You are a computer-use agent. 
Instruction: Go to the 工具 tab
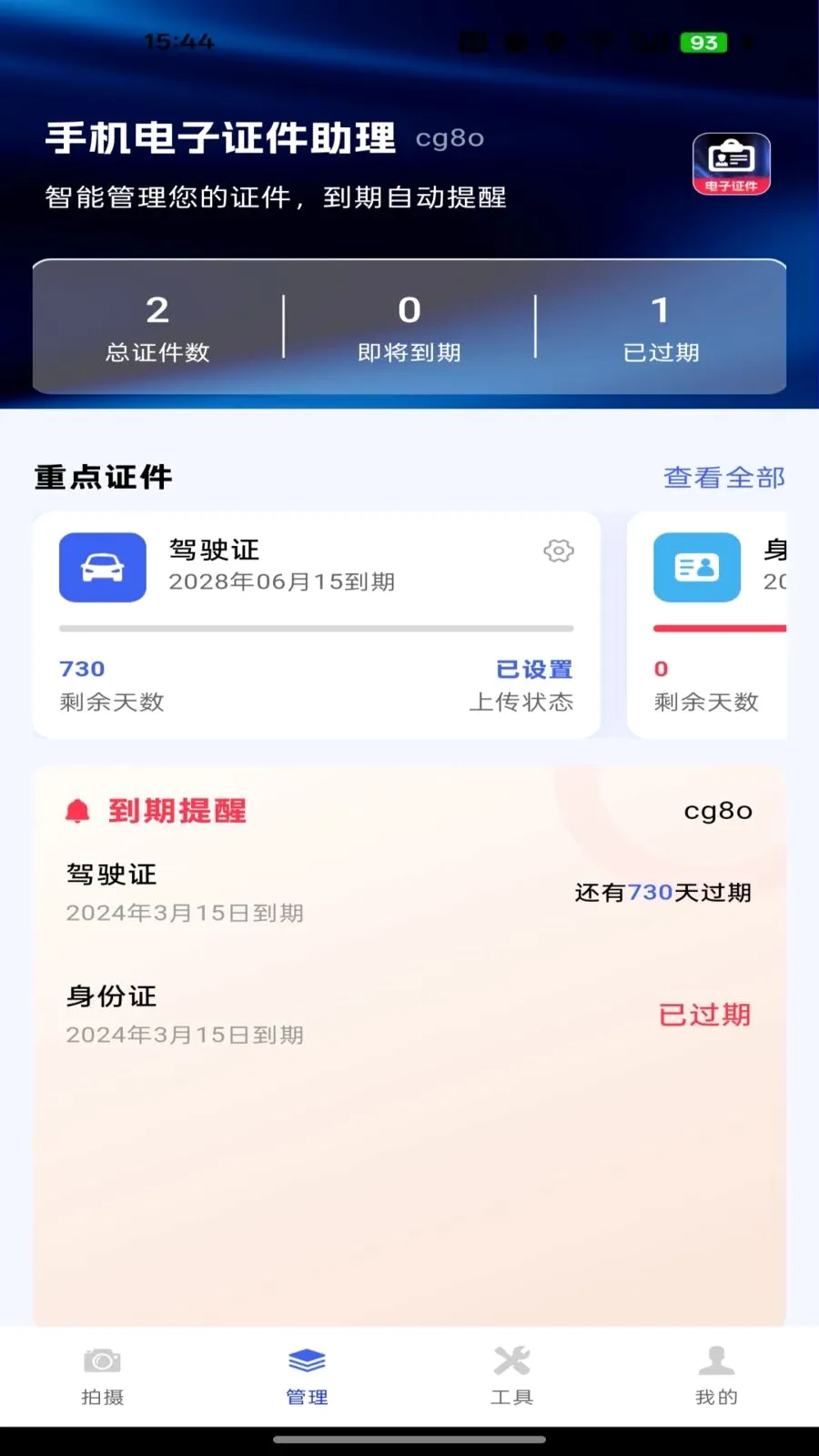click(511, 1376)
